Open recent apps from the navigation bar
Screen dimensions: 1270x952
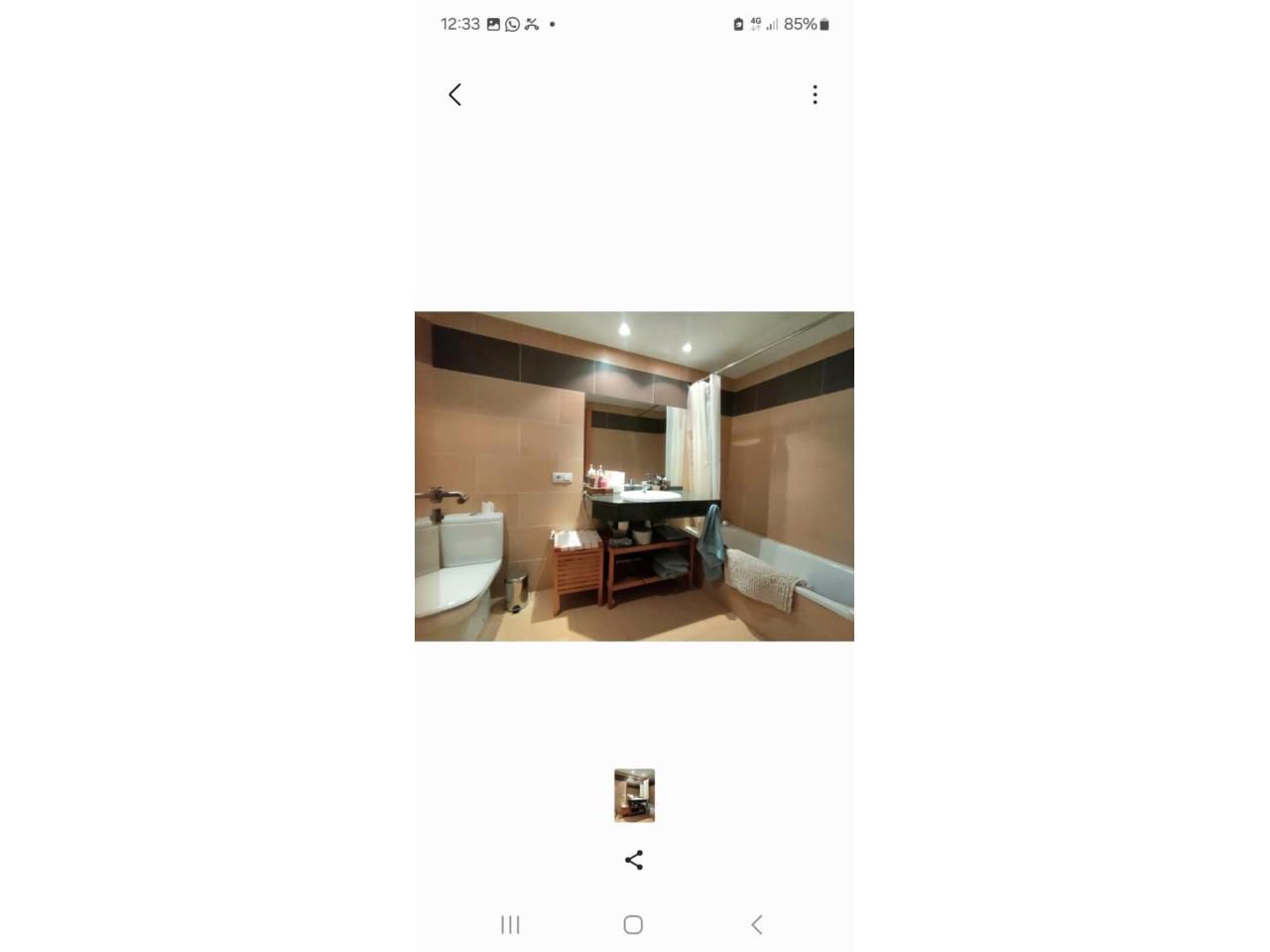[x=510, y=924]
